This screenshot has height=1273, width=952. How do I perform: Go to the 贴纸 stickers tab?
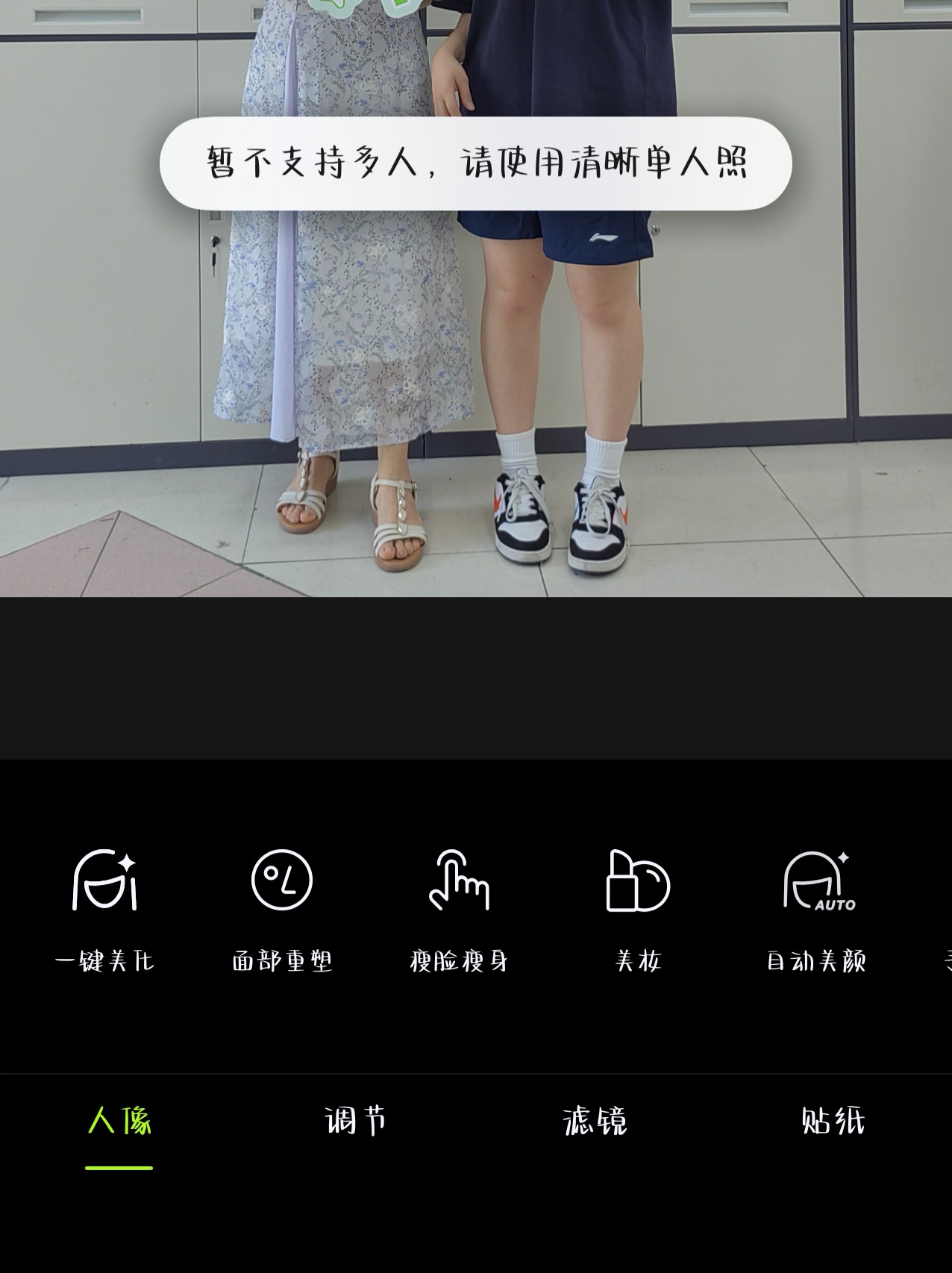pos(833,1121)
